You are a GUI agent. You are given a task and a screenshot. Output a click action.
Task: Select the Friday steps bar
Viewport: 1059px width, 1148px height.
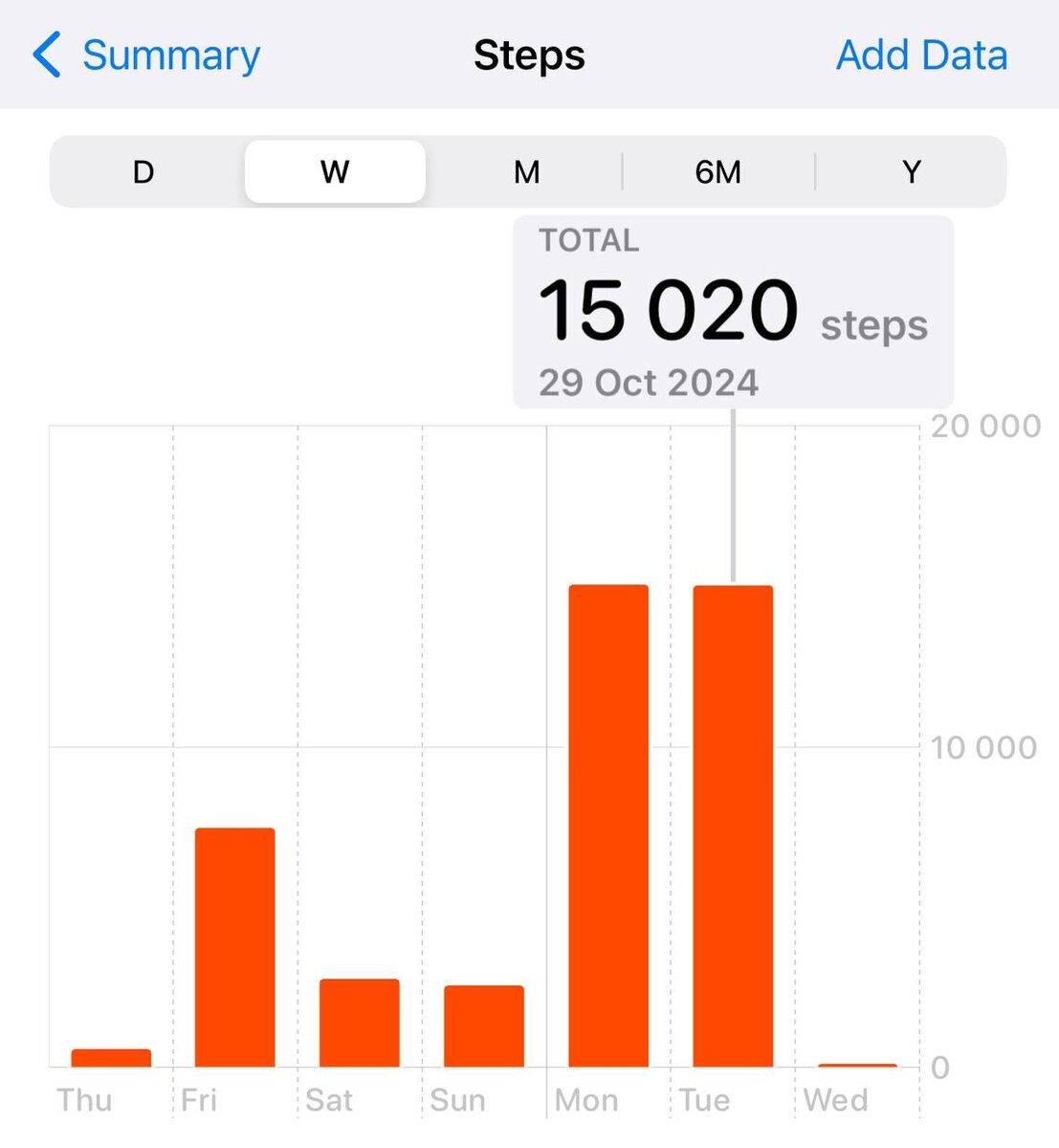pyautogui.click(x=235, y=947)
